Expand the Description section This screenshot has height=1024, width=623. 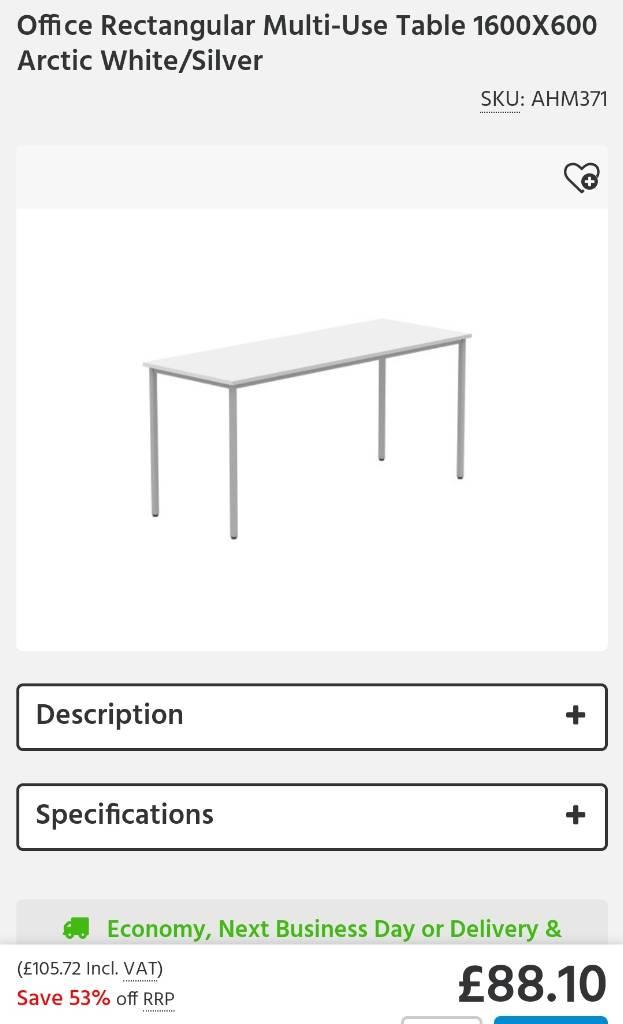311,716
